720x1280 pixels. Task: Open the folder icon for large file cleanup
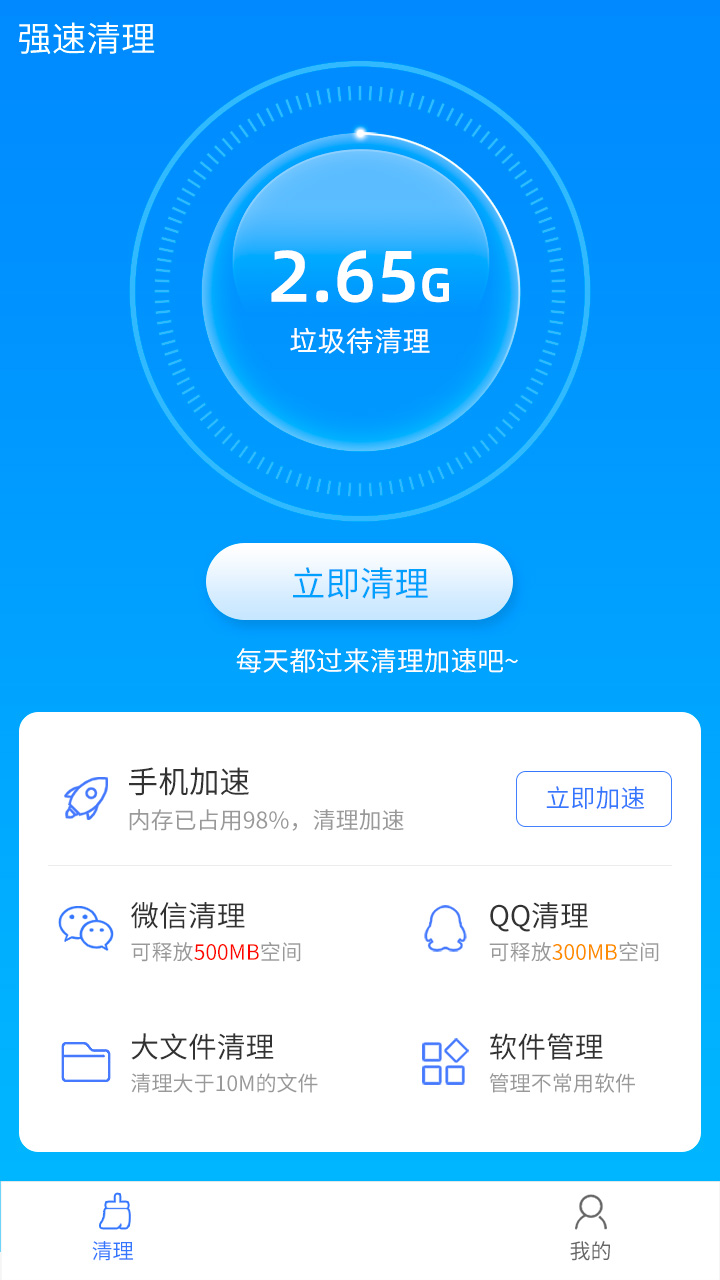(x=85, y=1062)
